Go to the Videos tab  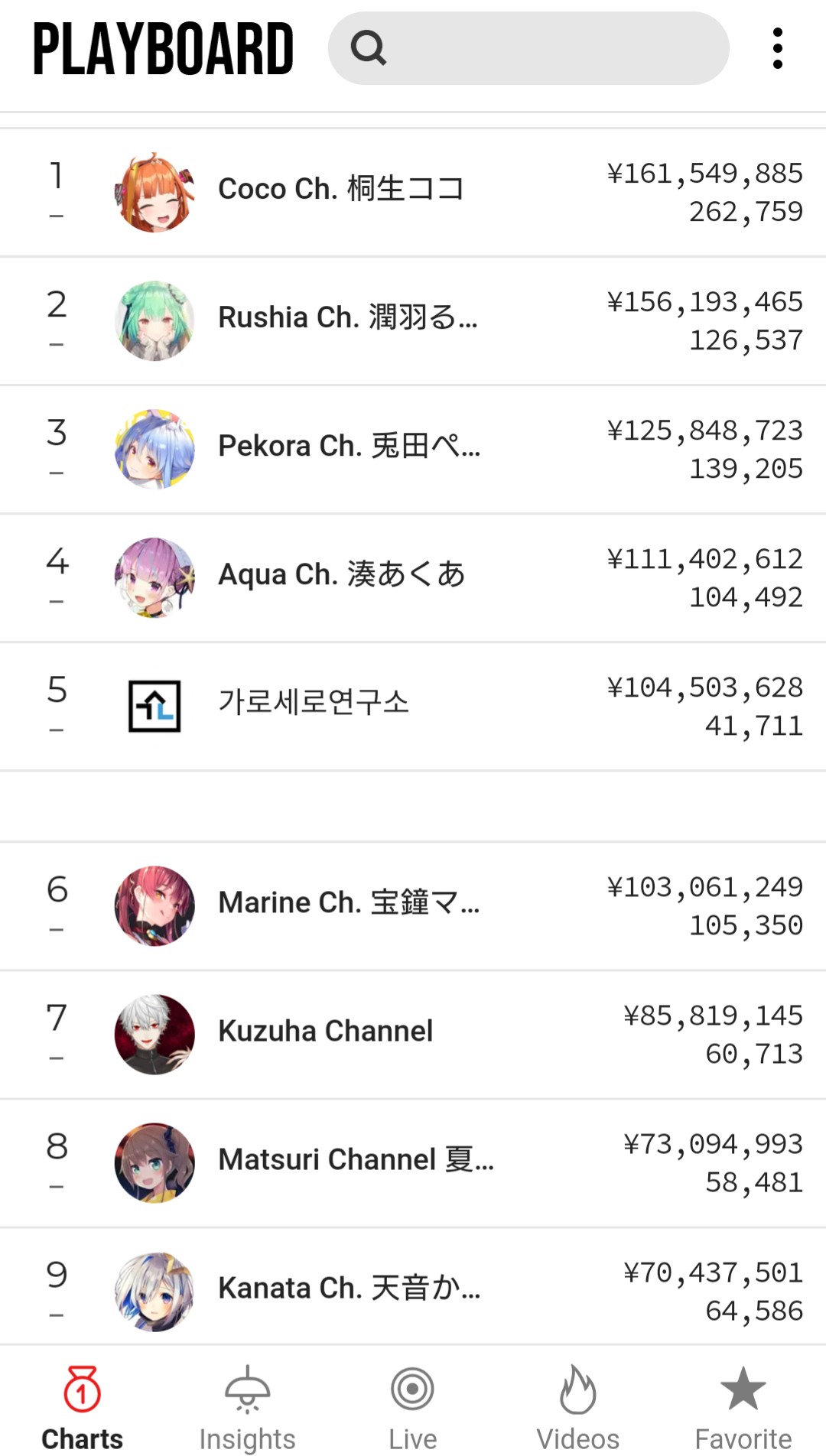tap(577, 1407)
